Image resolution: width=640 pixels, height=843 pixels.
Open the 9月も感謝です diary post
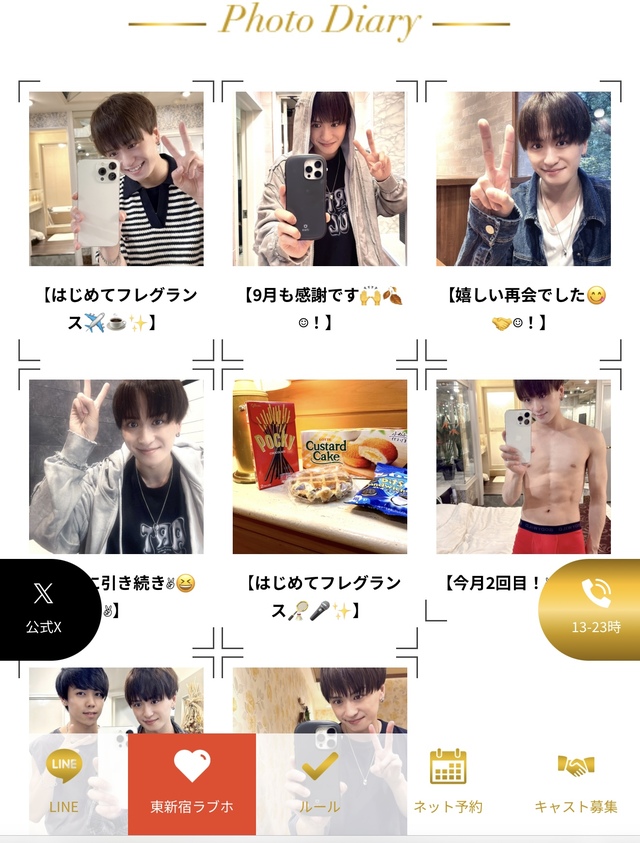click(320, 180)
